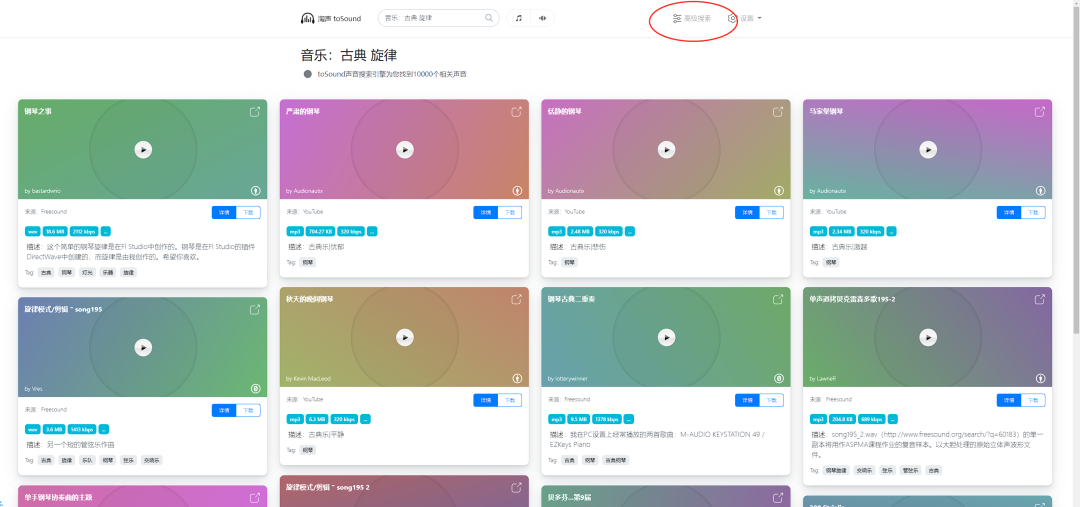
Task: Play the track 钢琴之事
Action: click(x=143, y=149)
